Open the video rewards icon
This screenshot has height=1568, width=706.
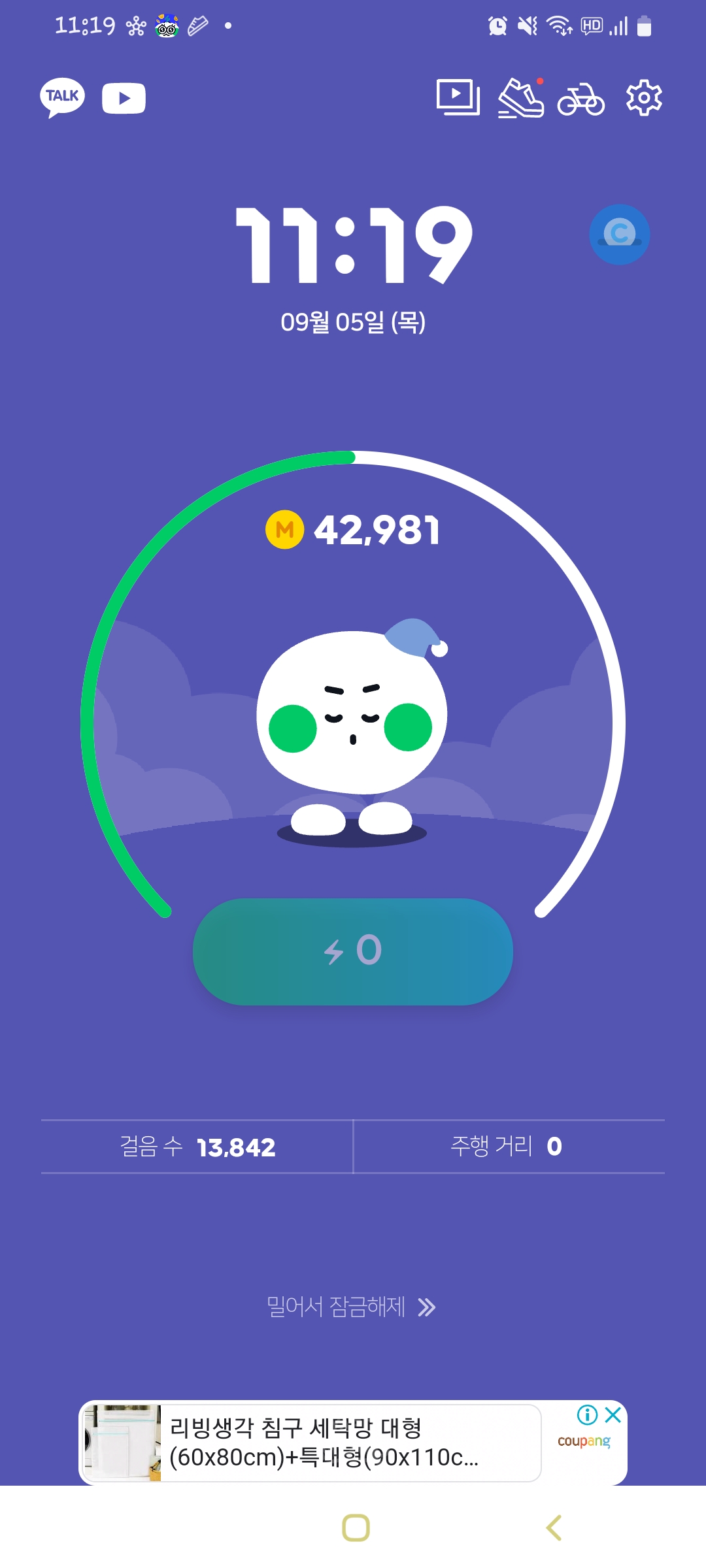(x=458, y=97)
